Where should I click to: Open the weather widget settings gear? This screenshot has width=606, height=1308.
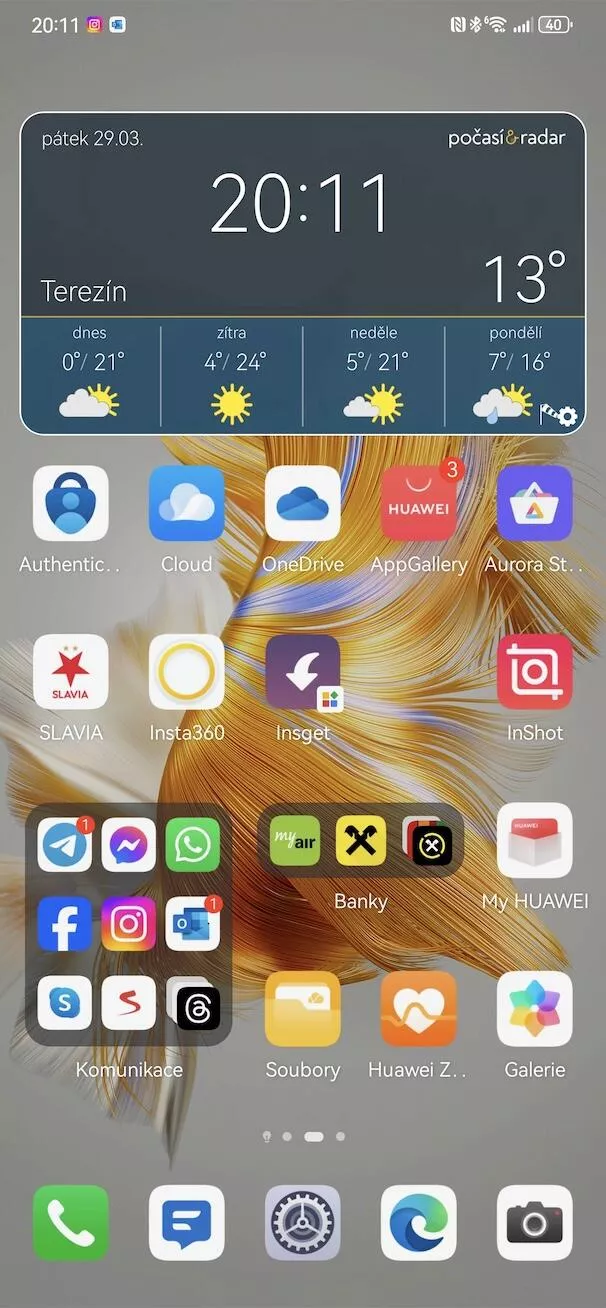(567, 416)
